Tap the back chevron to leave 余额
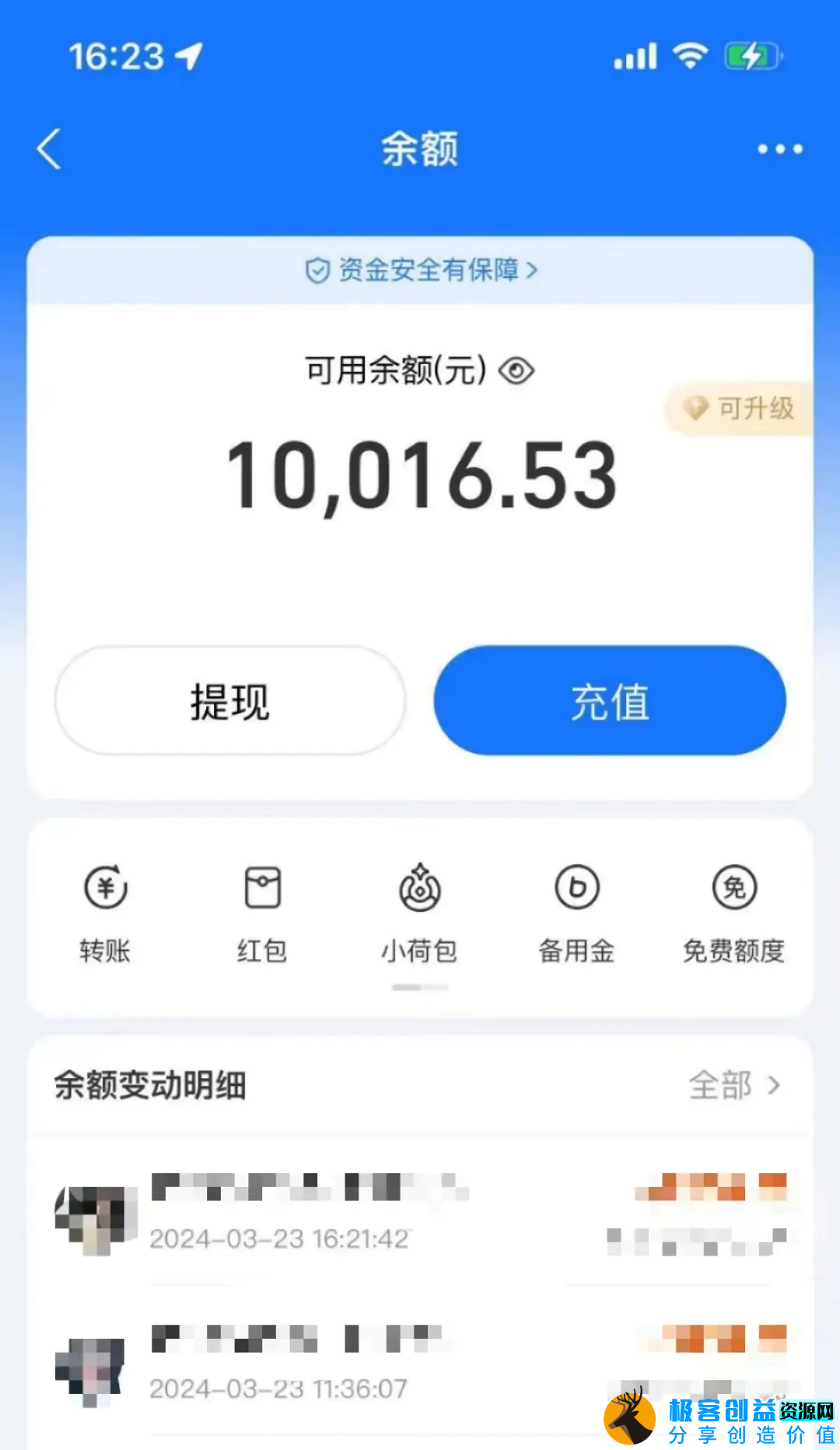 pos(48,148)
